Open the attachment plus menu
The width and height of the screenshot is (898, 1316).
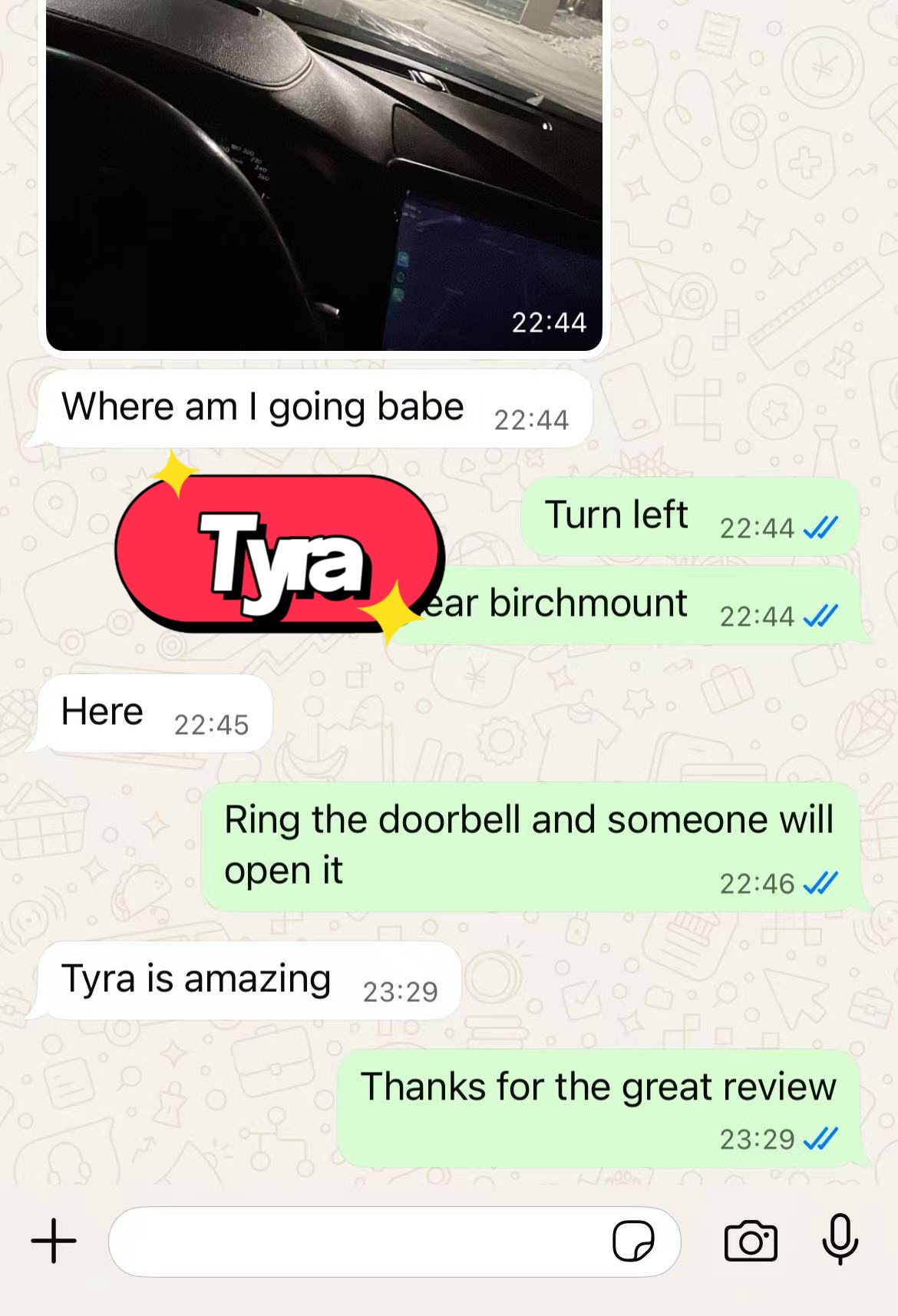(54, 1241)
